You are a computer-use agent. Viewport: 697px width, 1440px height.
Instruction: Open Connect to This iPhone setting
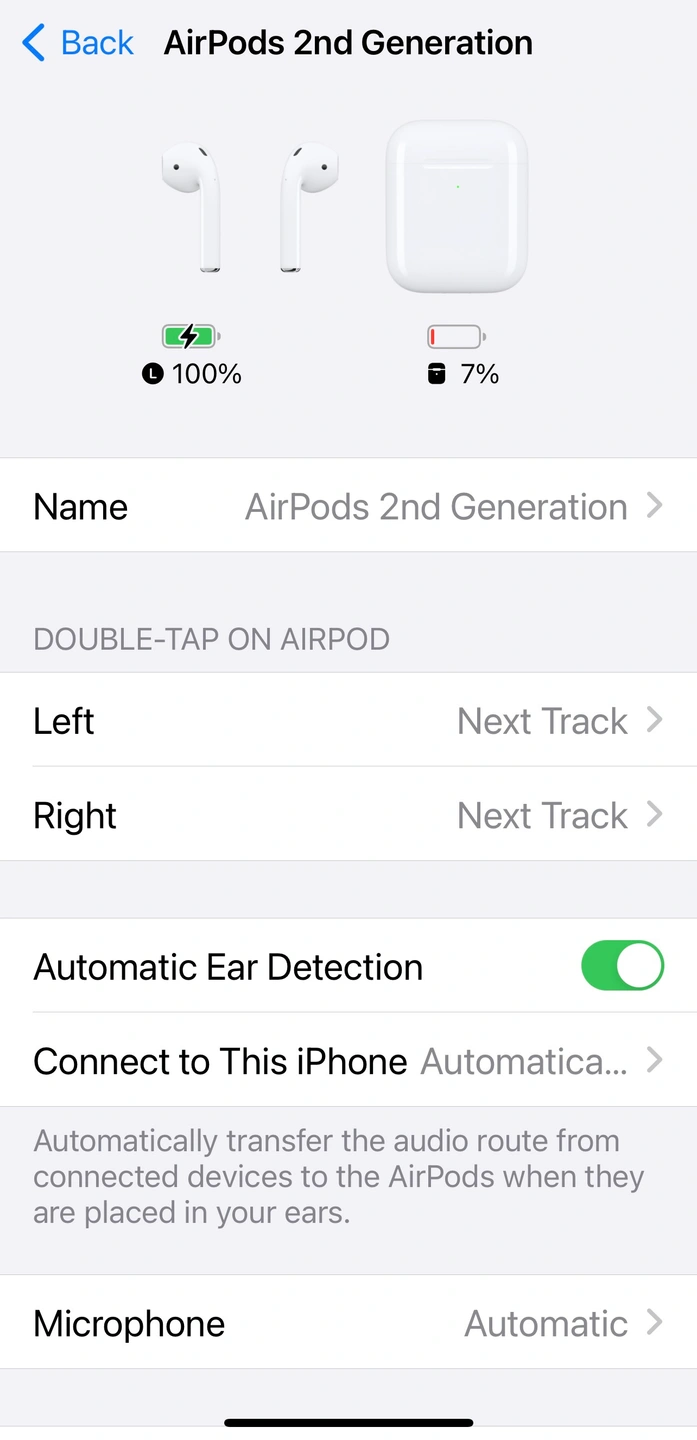tap(348, 1060)
